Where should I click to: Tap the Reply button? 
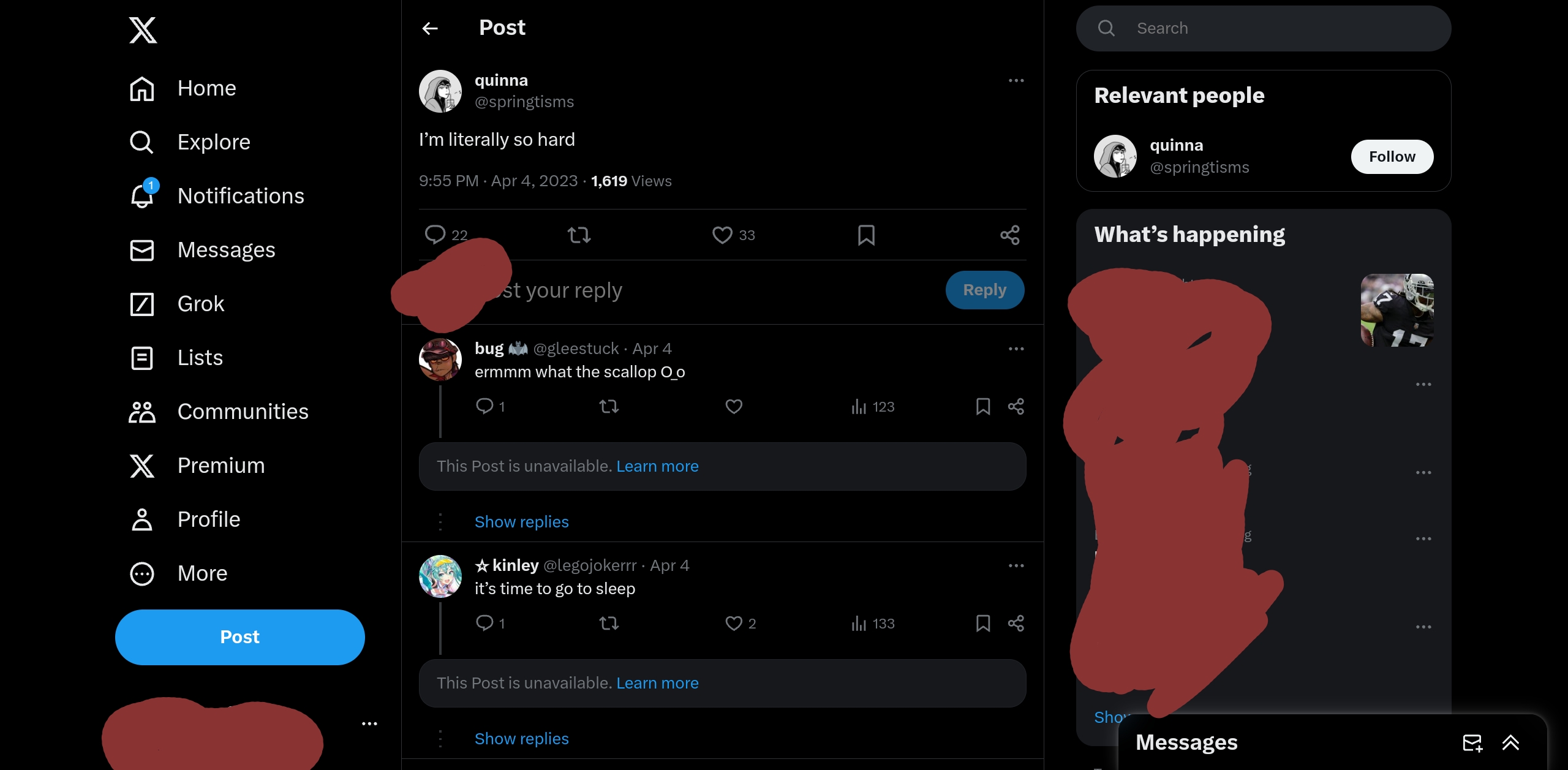[x=984, y=290]
